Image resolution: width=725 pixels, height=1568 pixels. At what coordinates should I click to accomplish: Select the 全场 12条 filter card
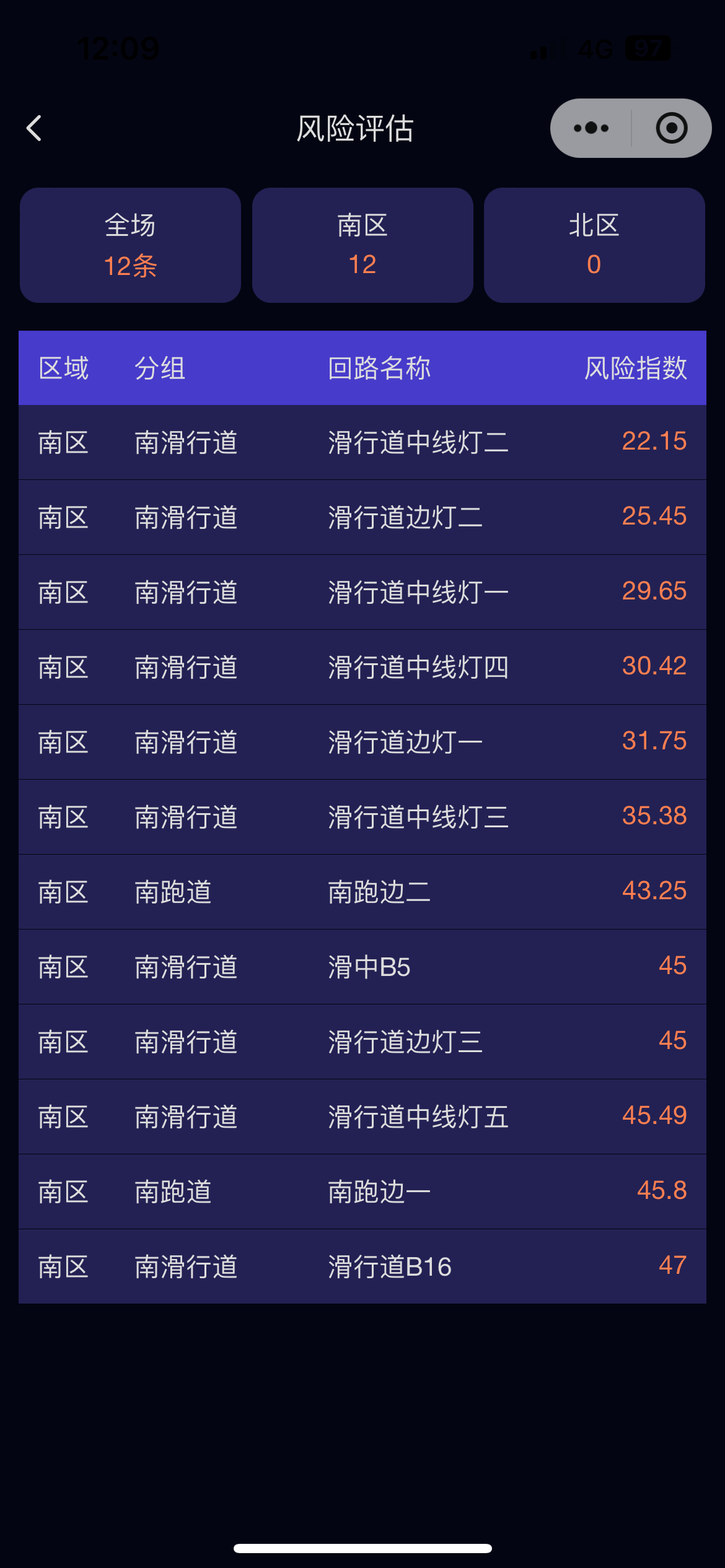130,245
